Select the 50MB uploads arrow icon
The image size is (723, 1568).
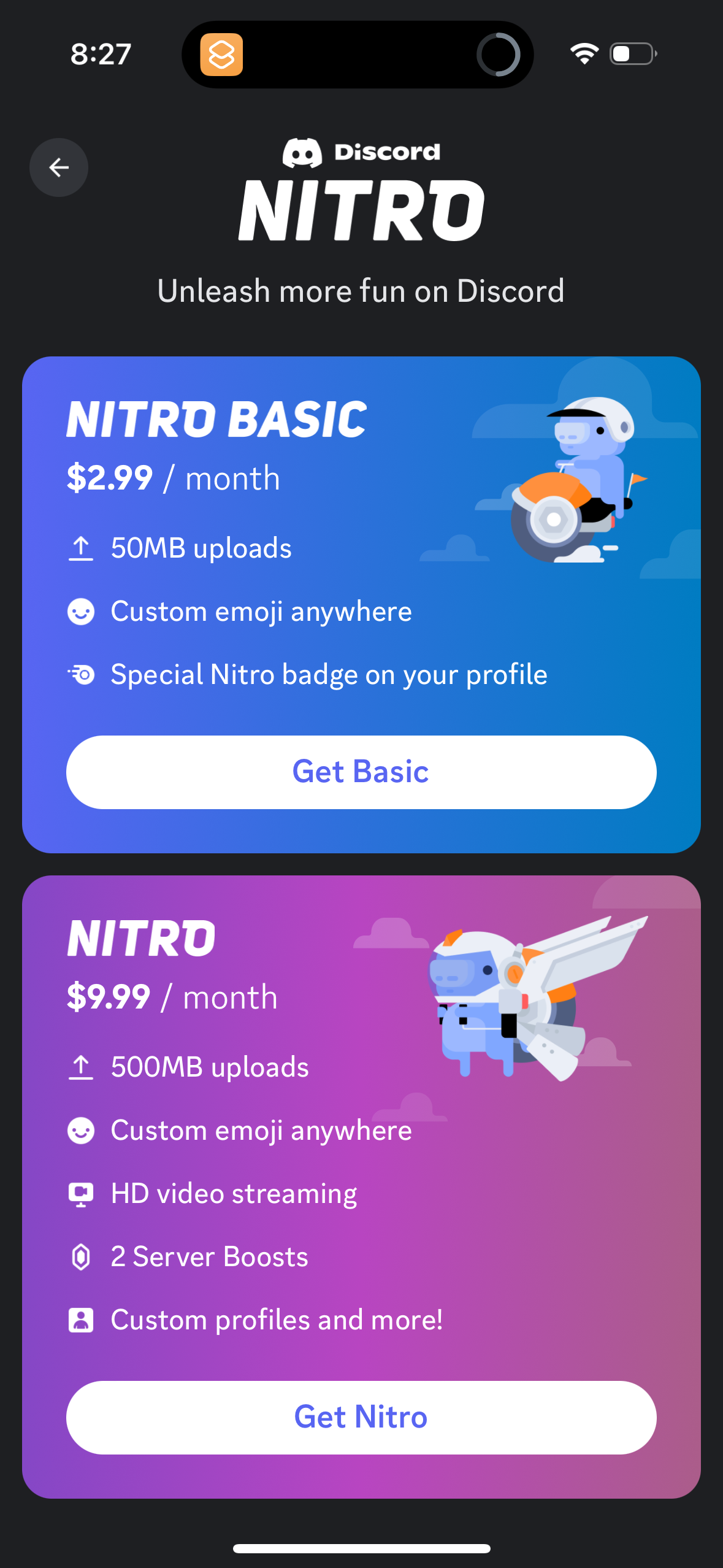pos(82,548)
